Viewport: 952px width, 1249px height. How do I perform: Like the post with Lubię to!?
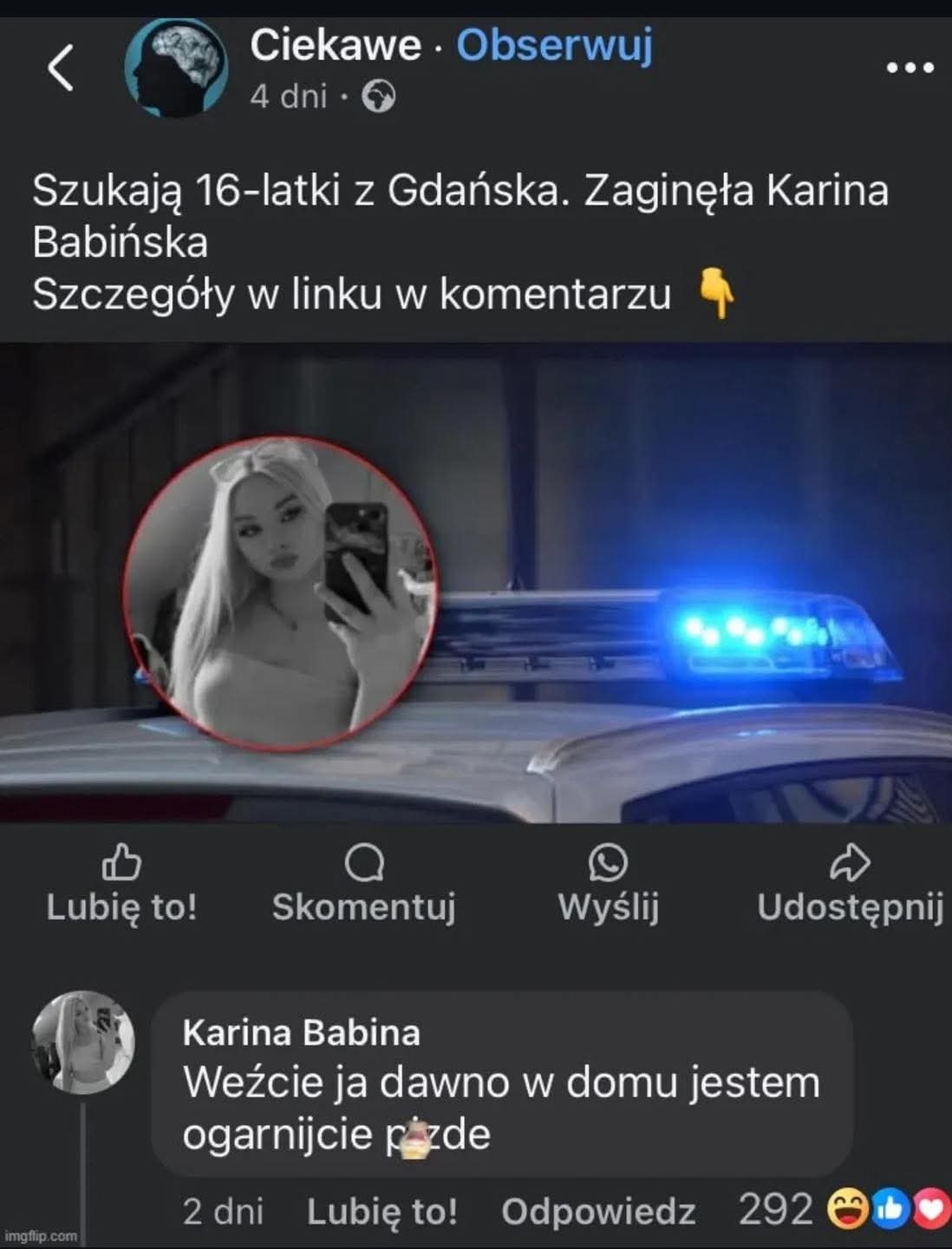pos(121,885)
